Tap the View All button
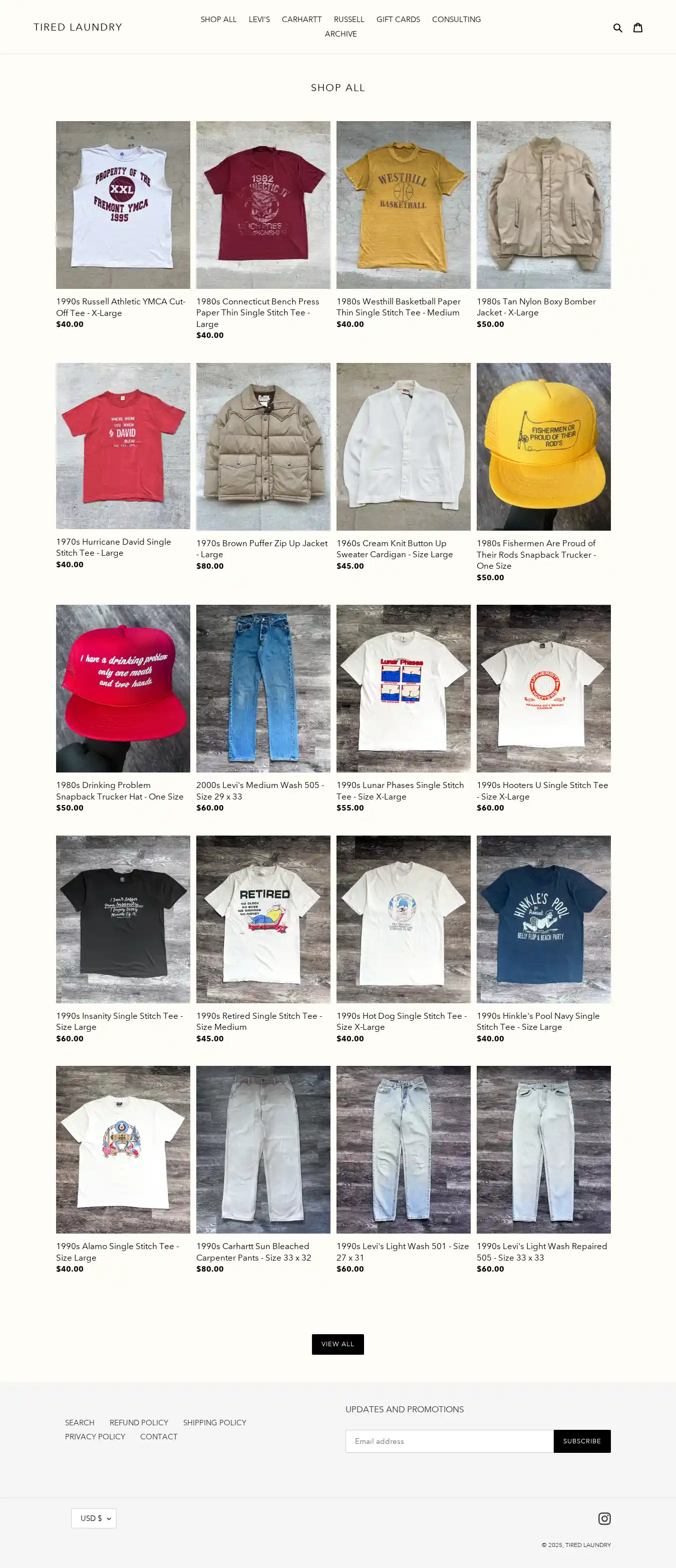The width and height of the screenshot is (676, 1568). coord(337,1344)
